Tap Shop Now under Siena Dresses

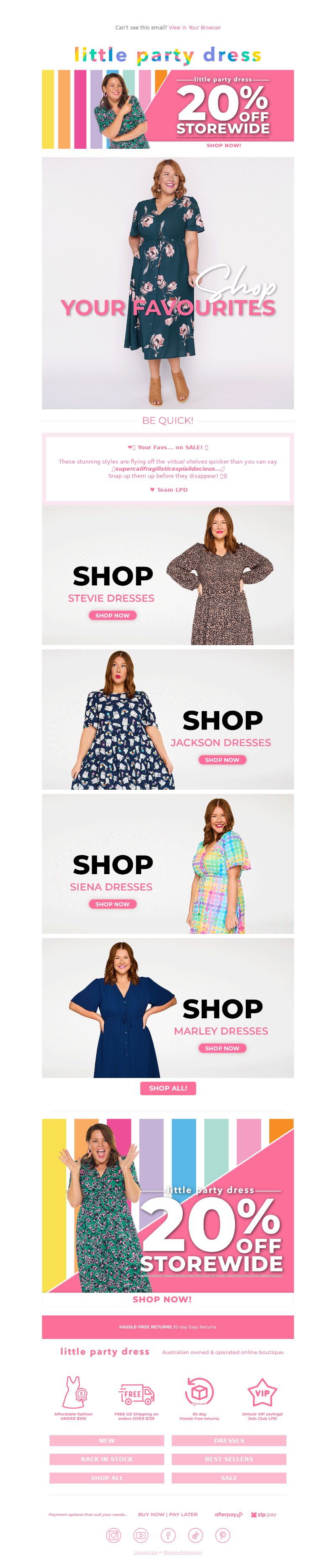pos(112,904)
